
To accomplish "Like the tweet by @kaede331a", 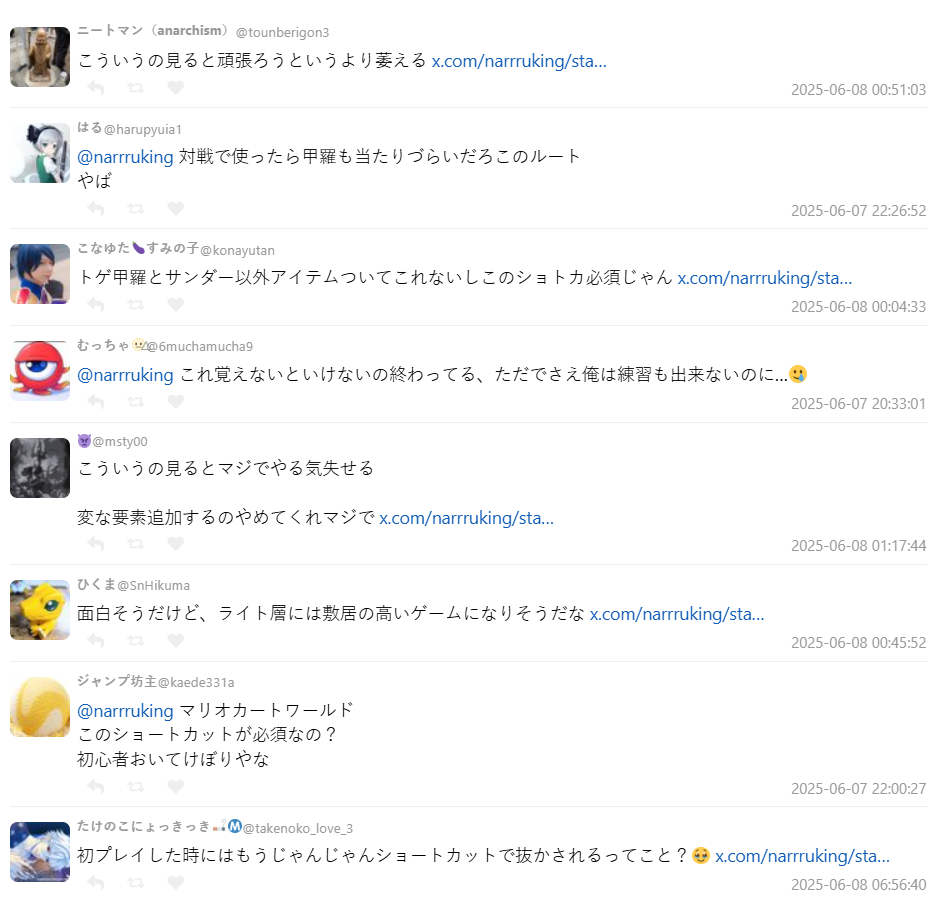I will 175,787.
